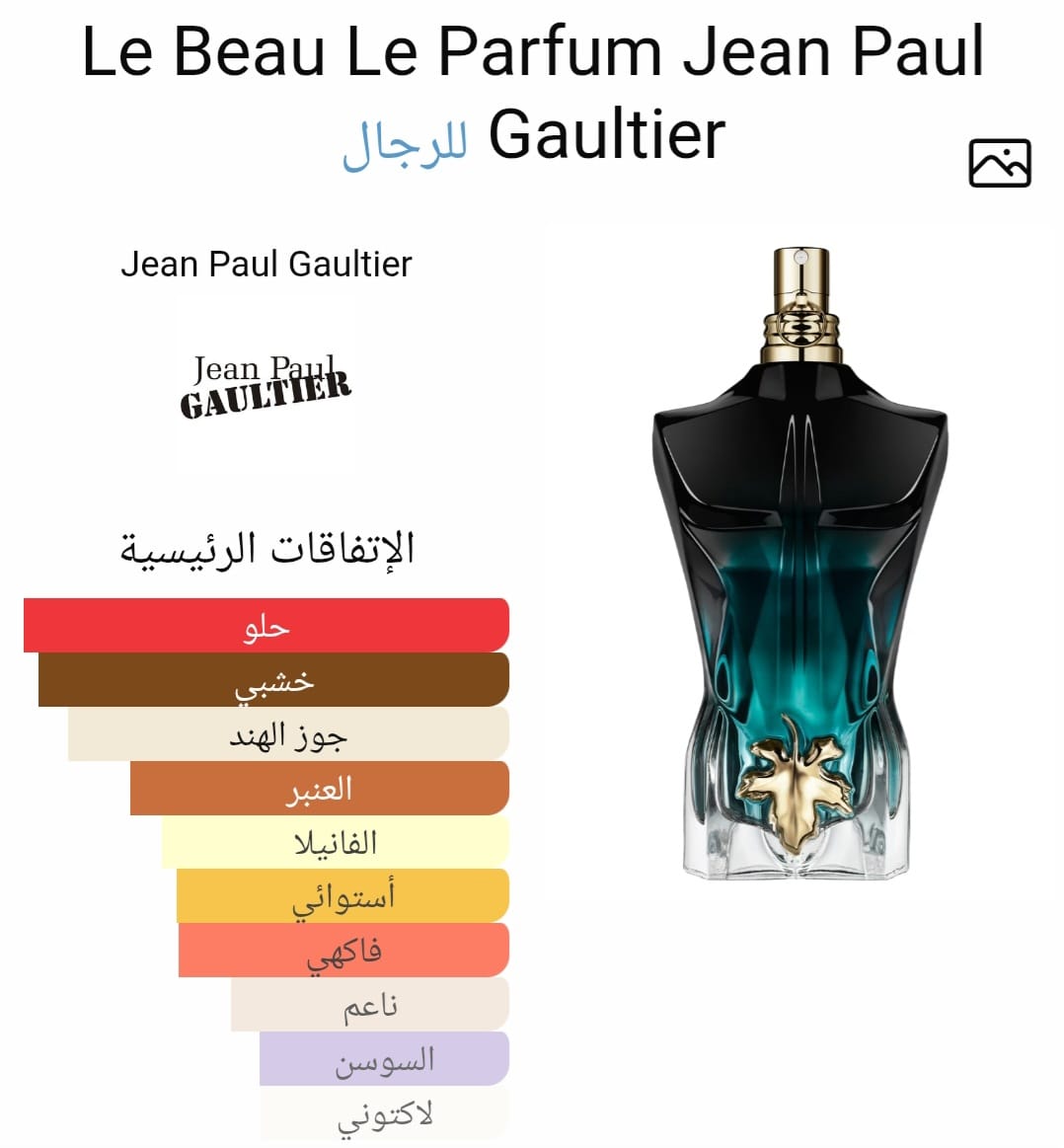Tap the Jean Paul Gaultier brand logo
This screenshot has height=1148, width=1064.
pyautogui.click(x=265, y=386)
